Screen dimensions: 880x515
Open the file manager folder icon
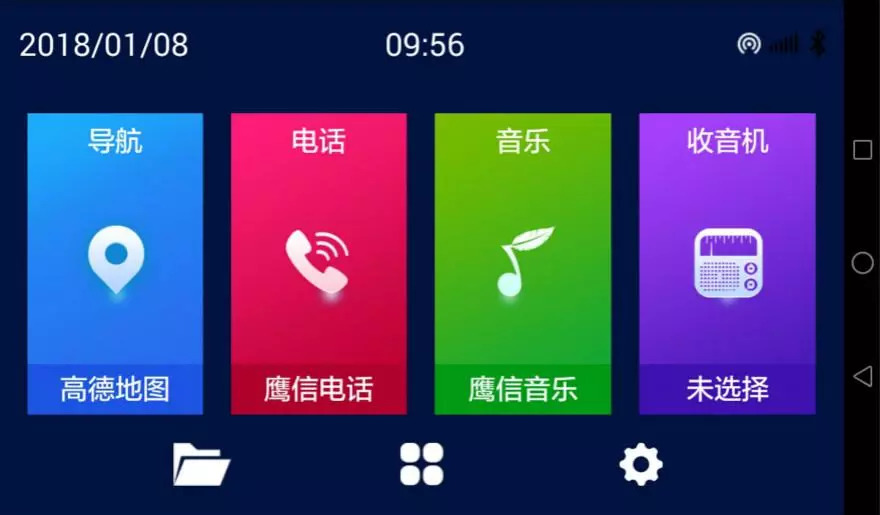point(201,464)
